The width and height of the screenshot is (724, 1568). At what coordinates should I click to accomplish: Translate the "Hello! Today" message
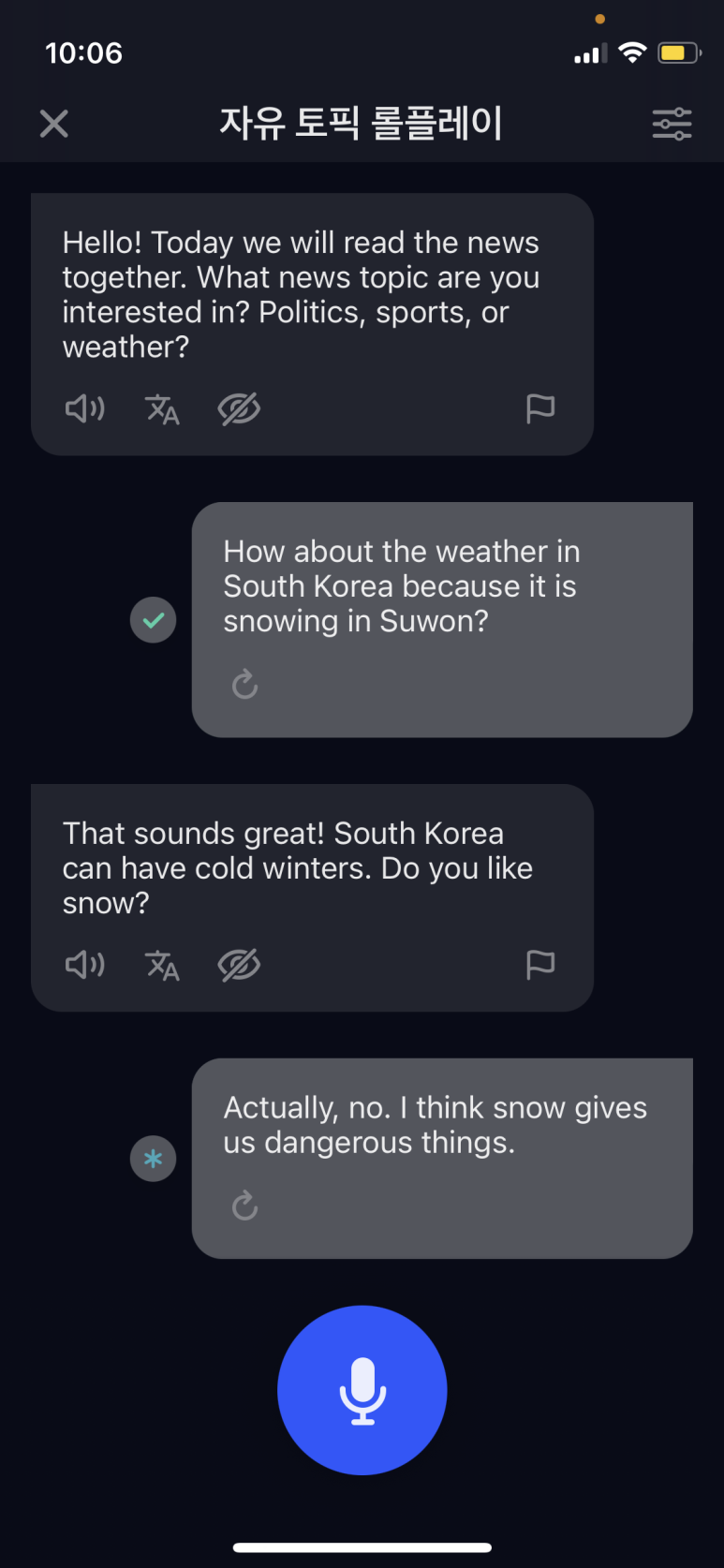(162, 409)
